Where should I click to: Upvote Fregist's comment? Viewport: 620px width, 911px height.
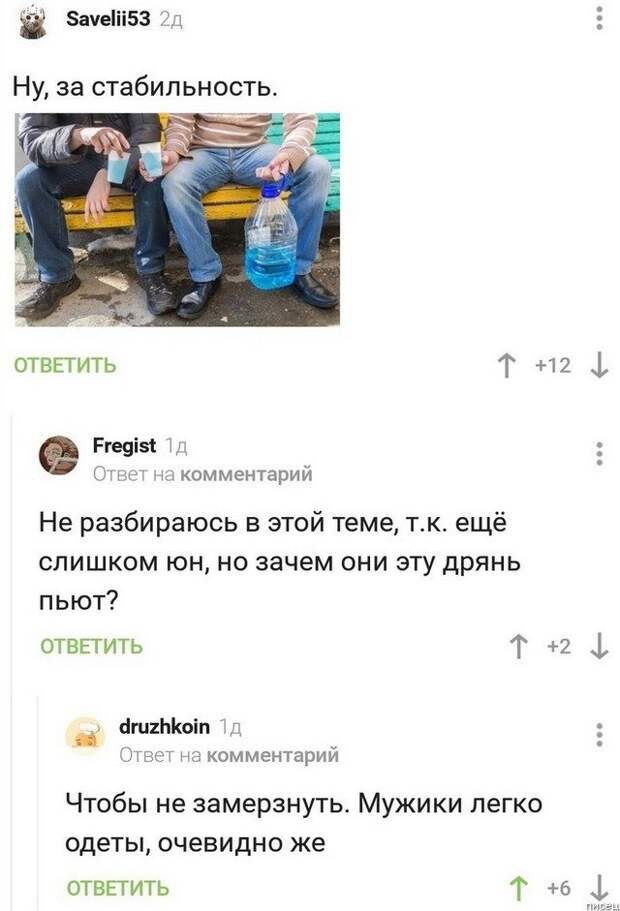pyautogui.click(x=519, y=647)
